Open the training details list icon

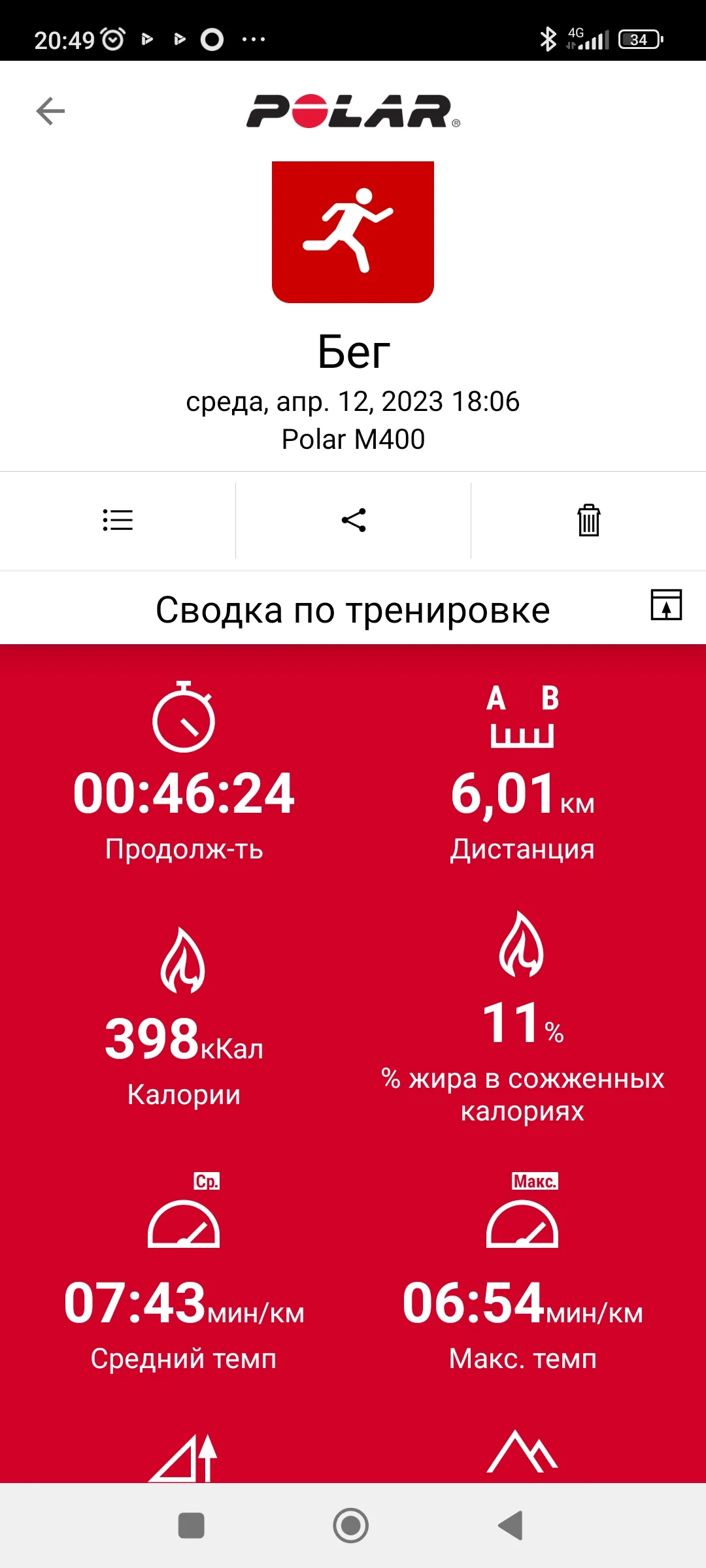point(118,521)
